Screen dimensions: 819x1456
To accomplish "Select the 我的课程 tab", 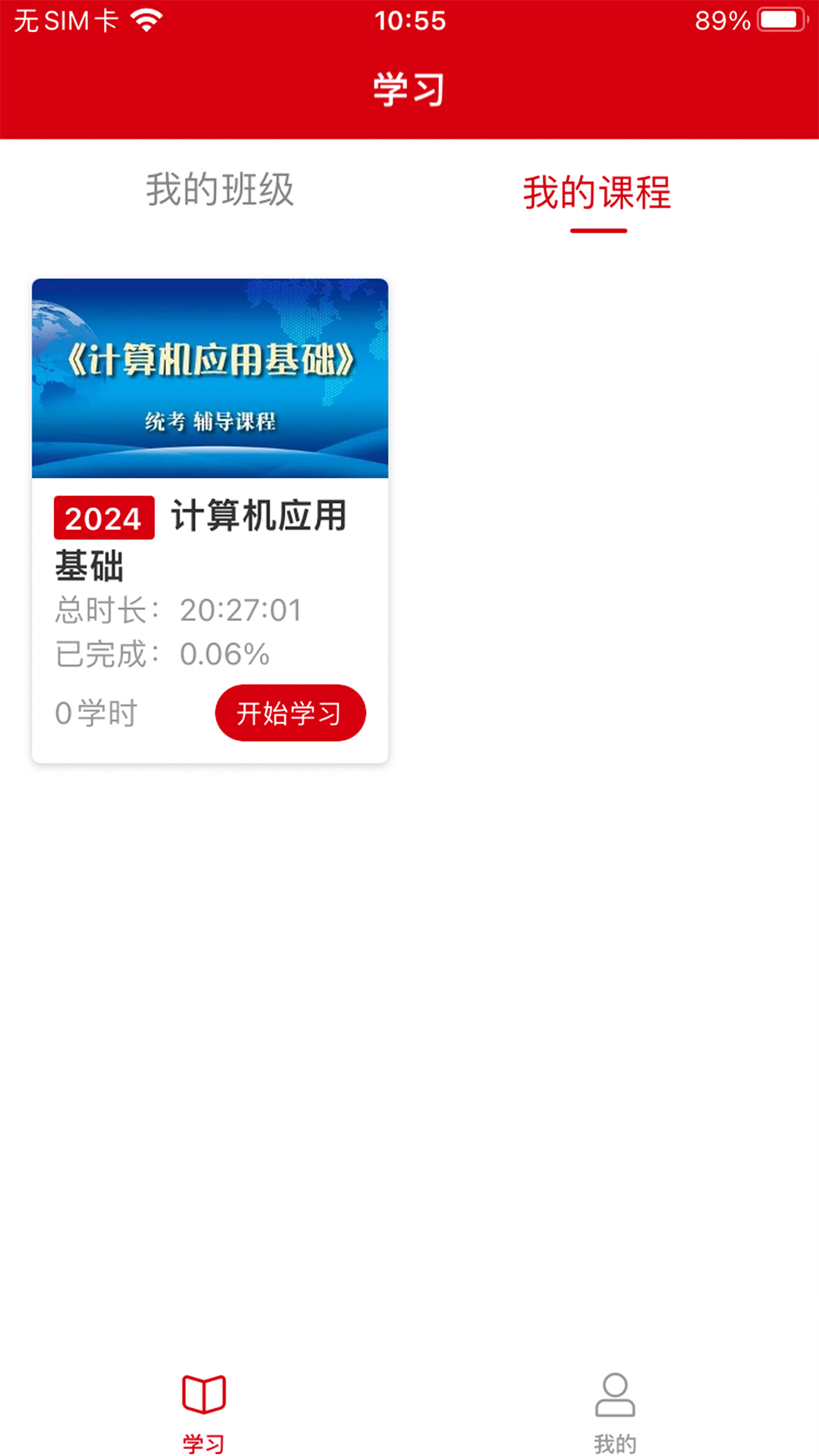I will point(598,193).
